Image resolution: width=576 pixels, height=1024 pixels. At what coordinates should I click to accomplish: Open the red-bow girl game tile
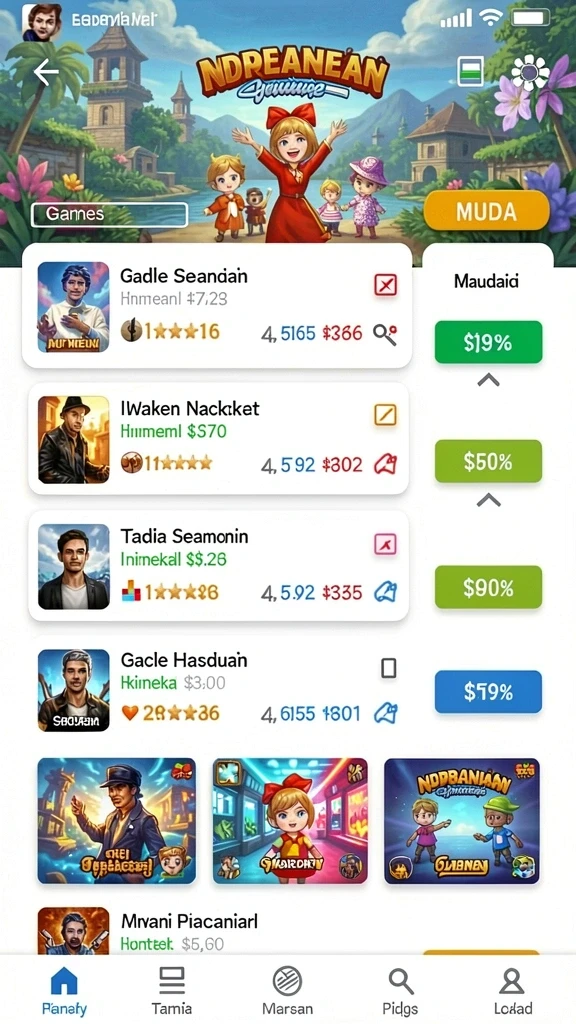tap(291, 821)
